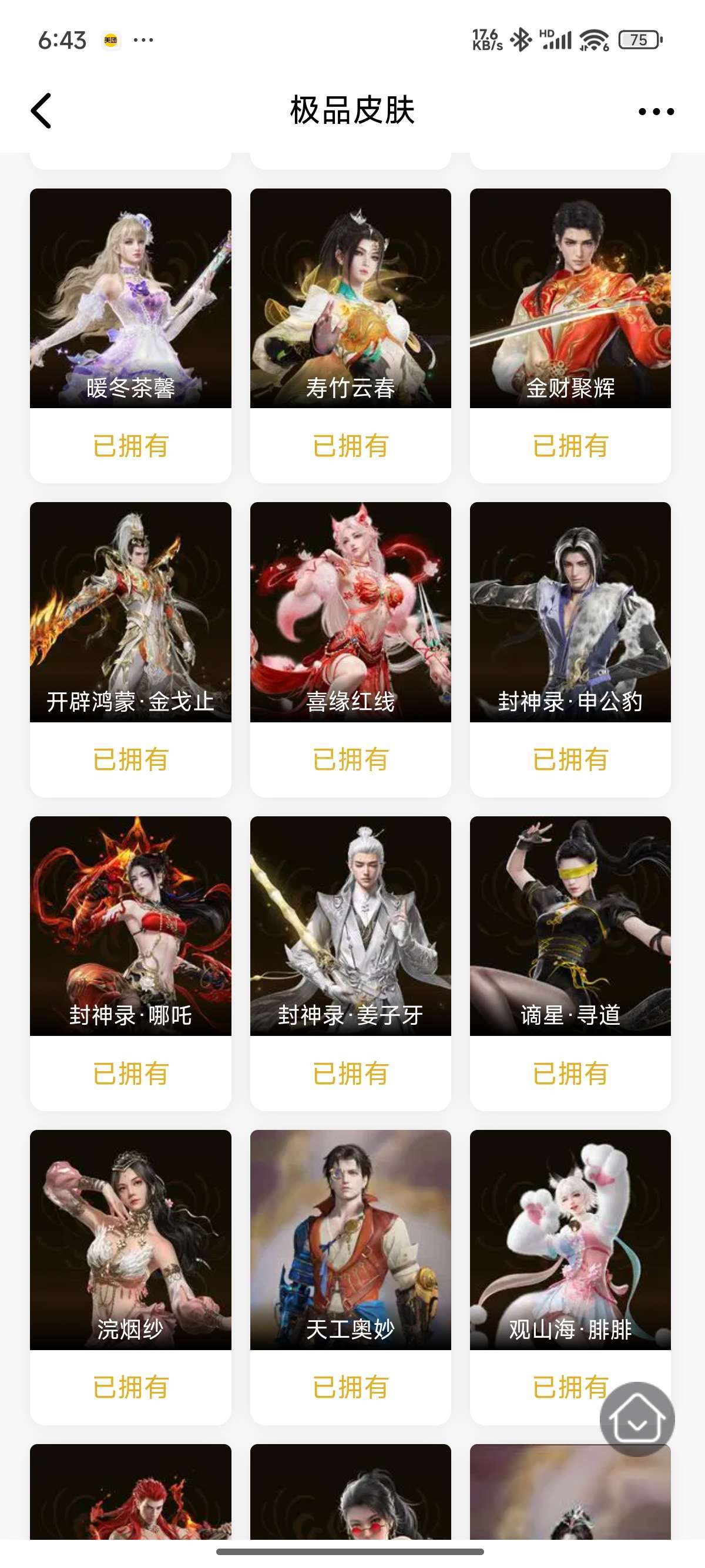Open the 暖冬茶馨 skin card
This screenshot has width=705, height=1568.
[x=130, y=335]
